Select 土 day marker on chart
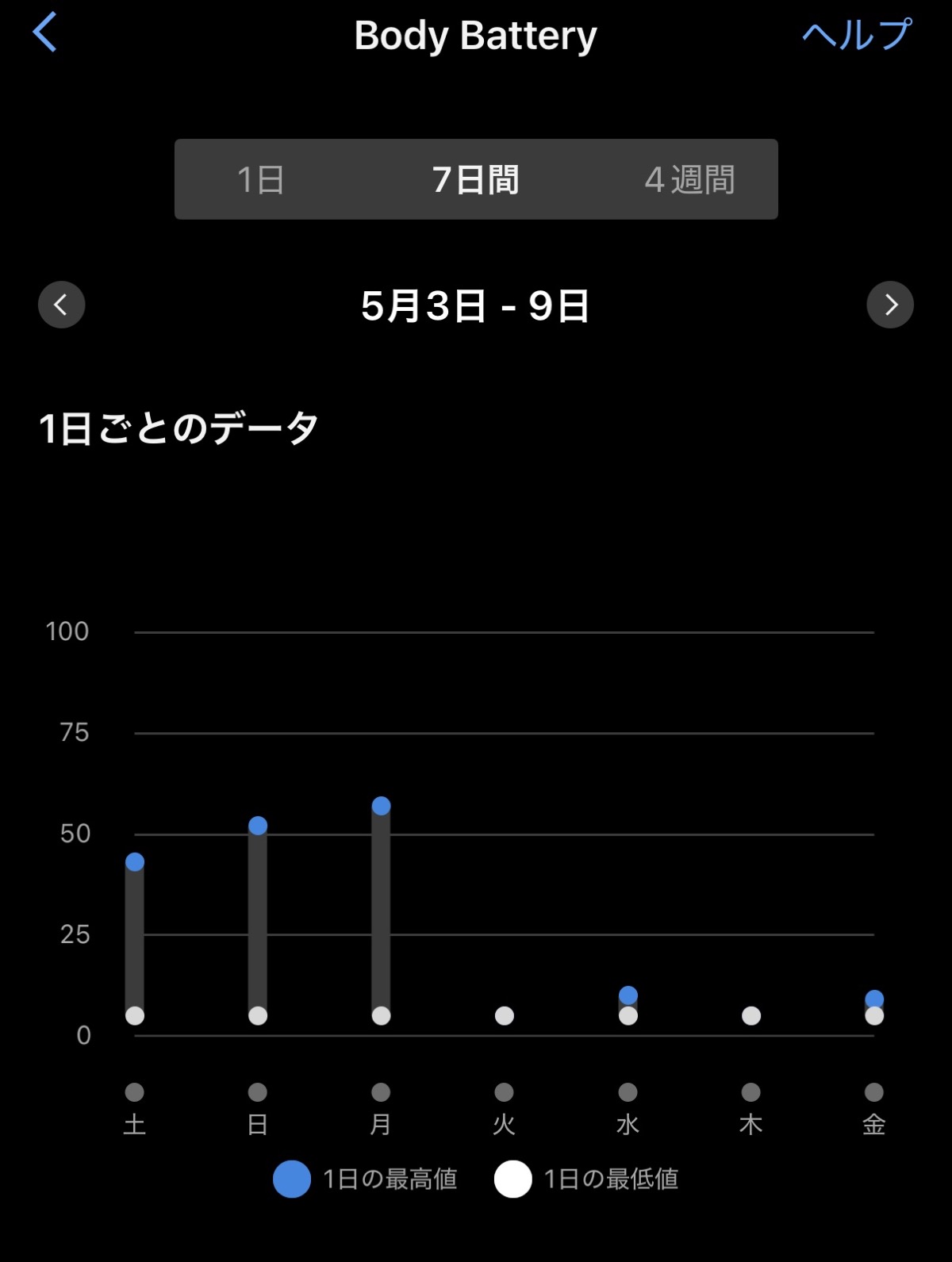The width and height of the screenshot is (952, 1262). click(135, 1093)
